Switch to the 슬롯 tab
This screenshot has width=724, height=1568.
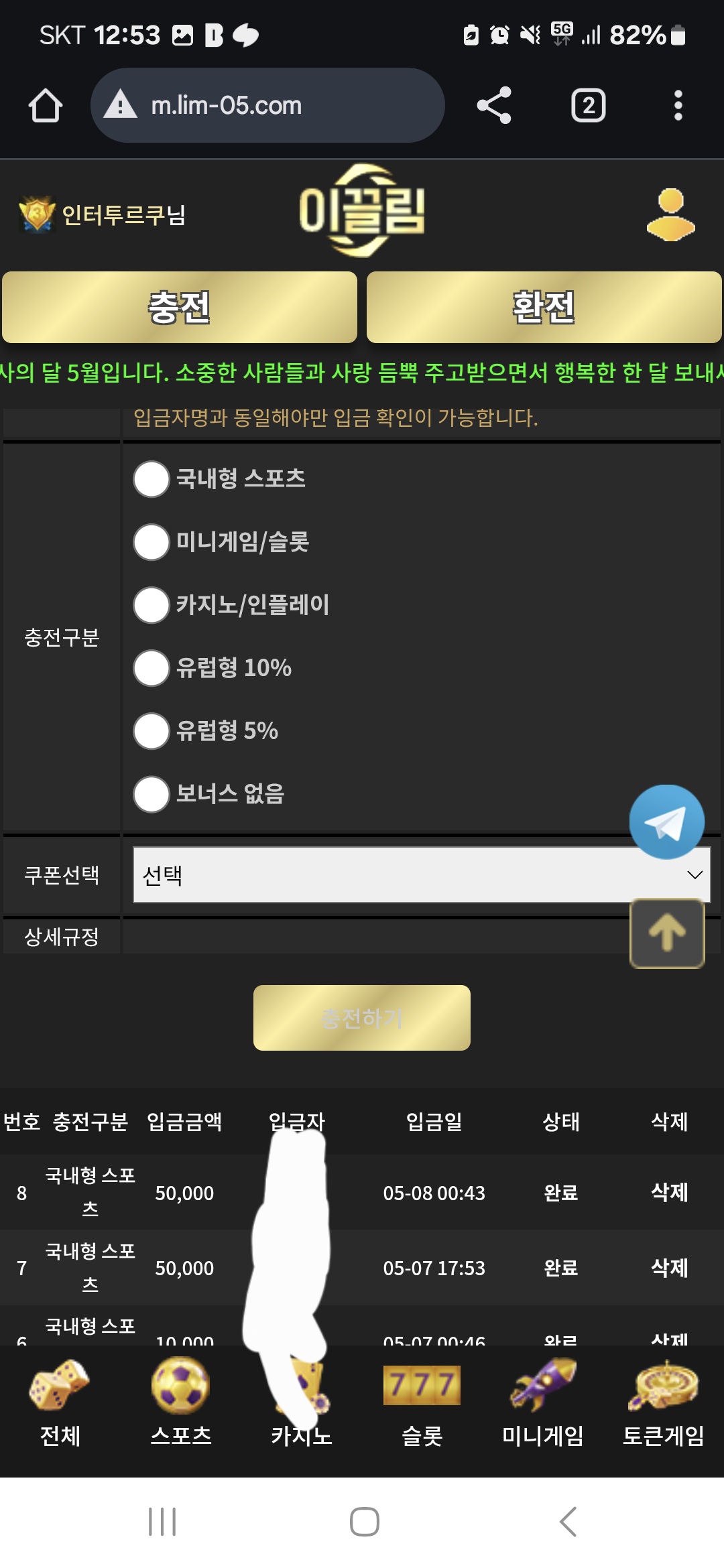coord(422,1403)
